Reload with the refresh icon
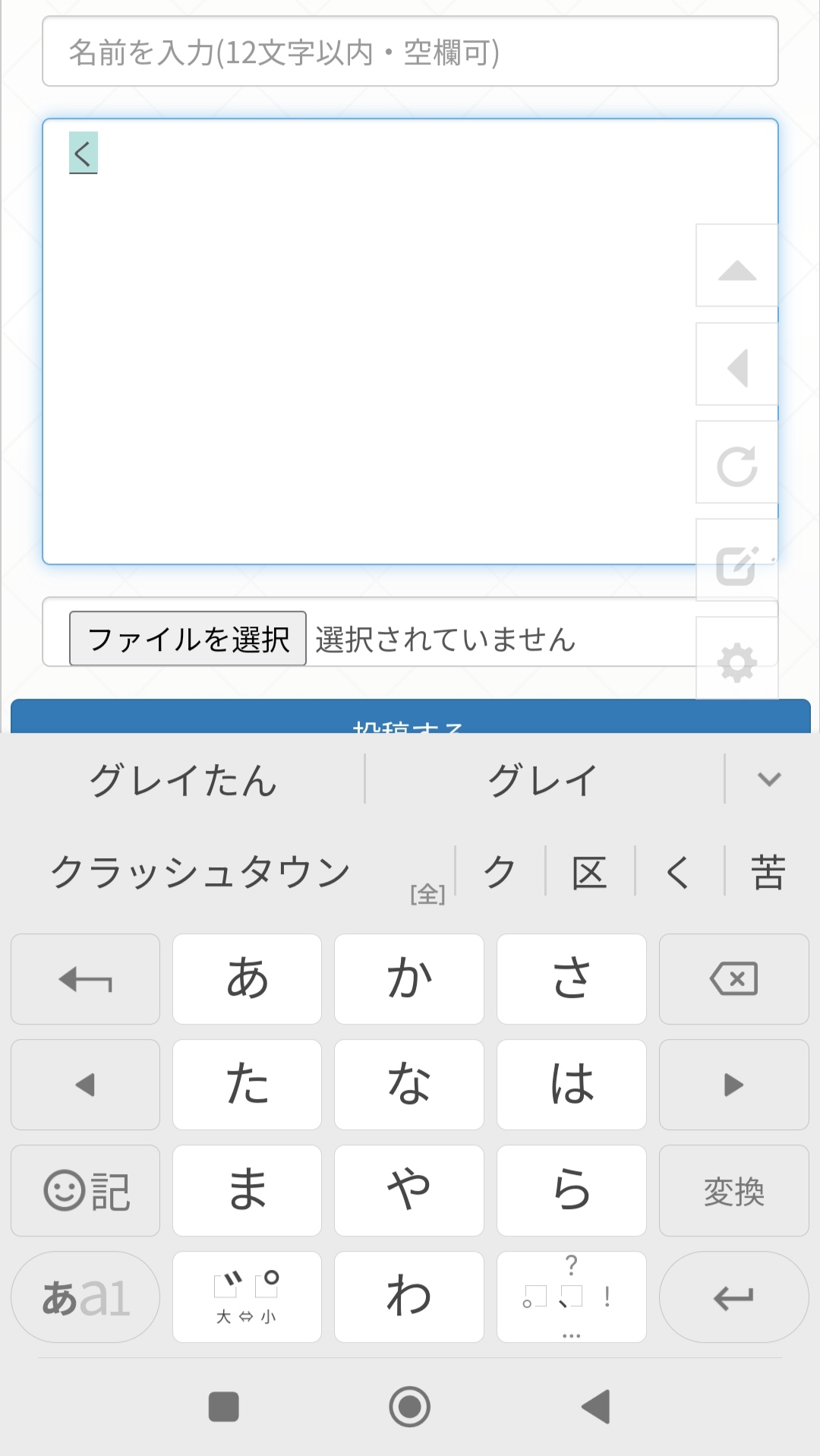Screen dimensions: 820x1456 [x=736, y=463]
